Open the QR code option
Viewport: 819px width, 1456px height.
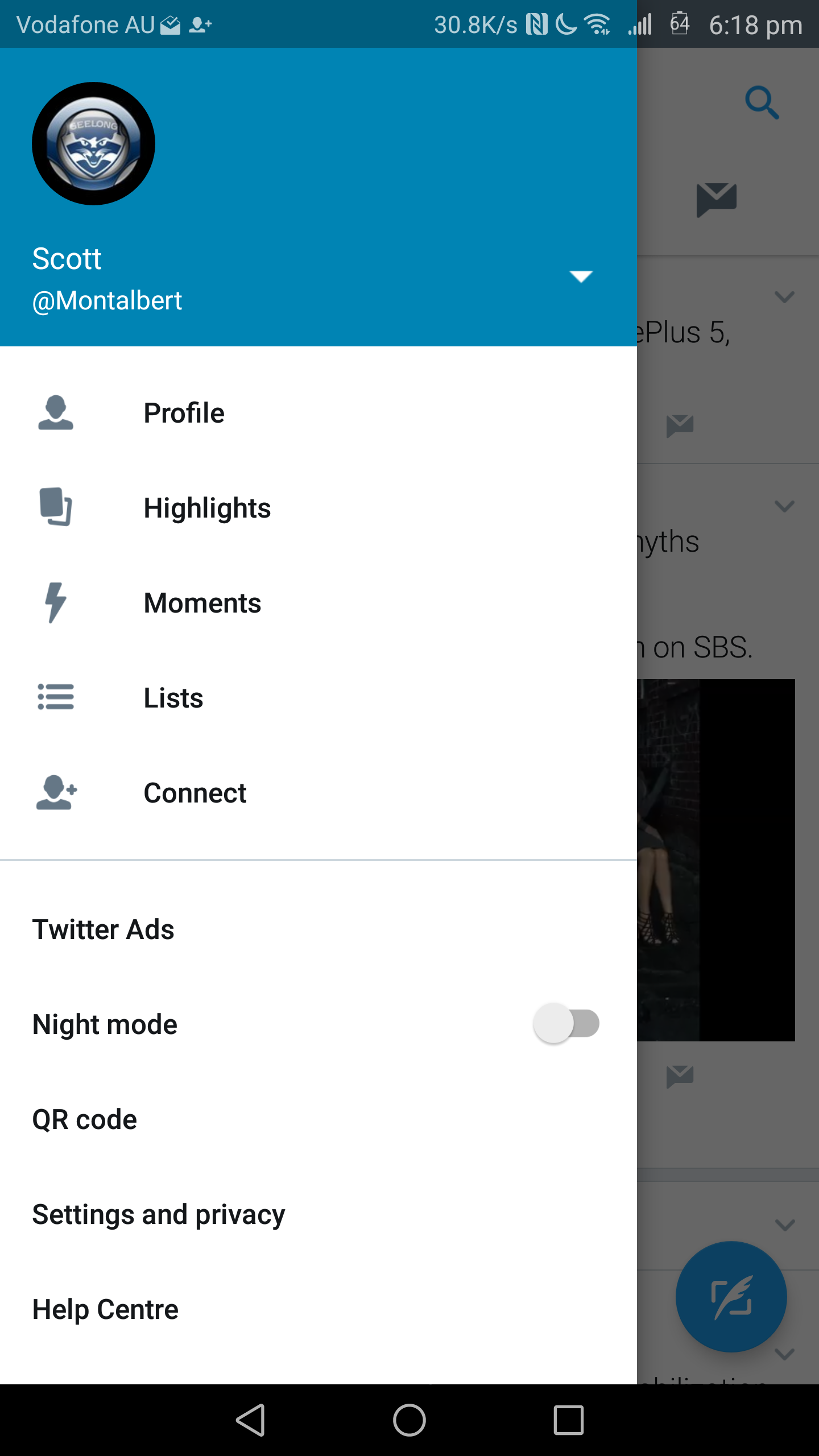pos(318,1119)
